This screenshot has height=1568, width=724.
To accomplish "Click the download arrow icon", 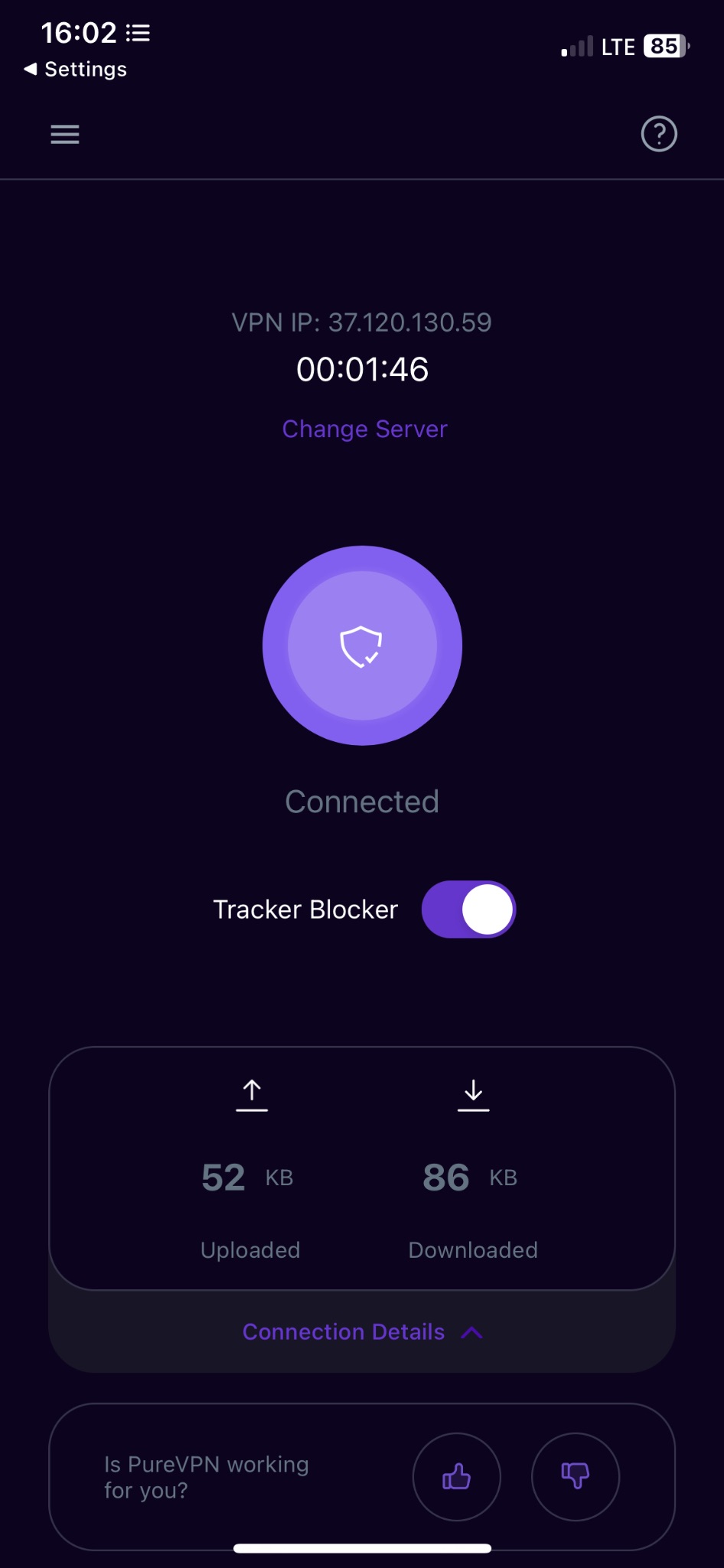I will (472, 1094).
